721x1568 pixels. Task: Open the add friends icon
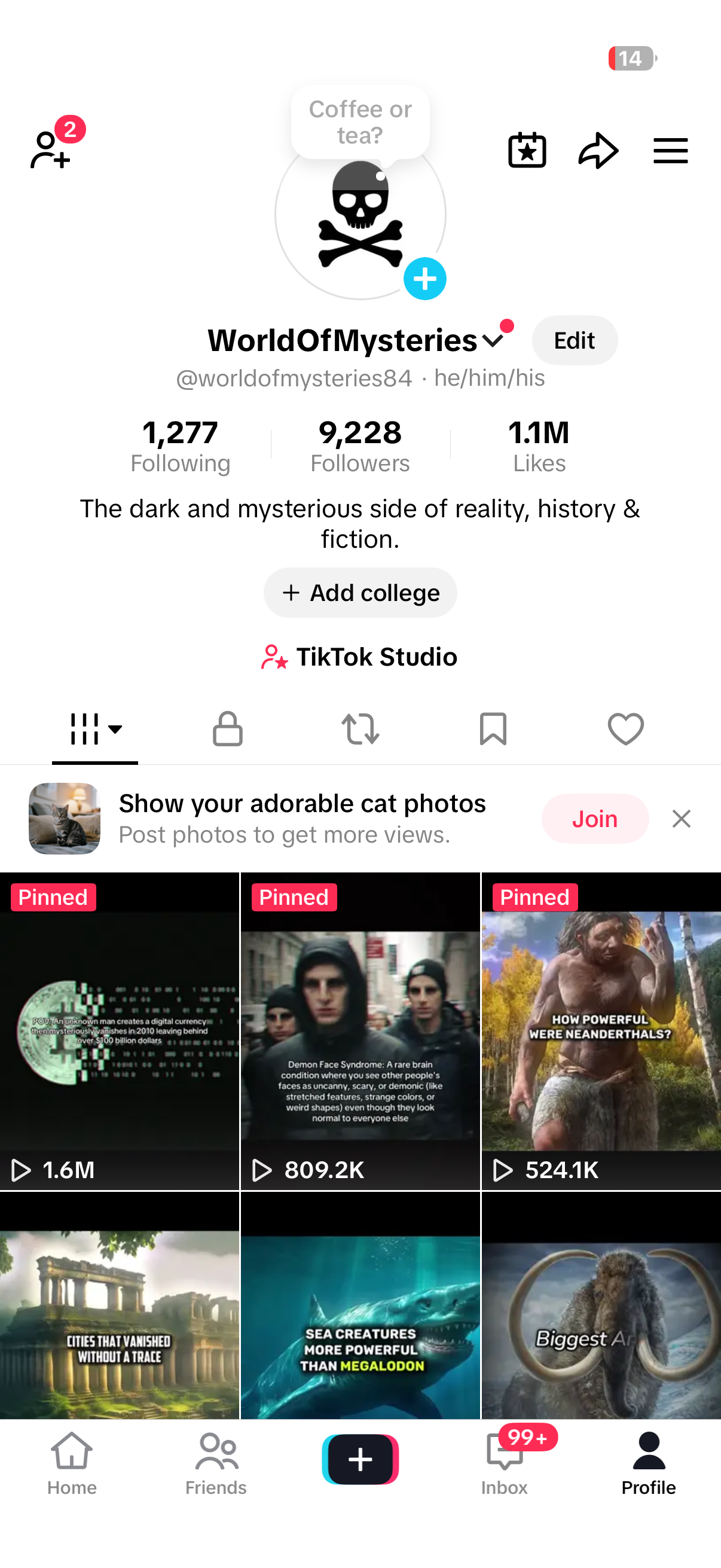tap(50, 149)
